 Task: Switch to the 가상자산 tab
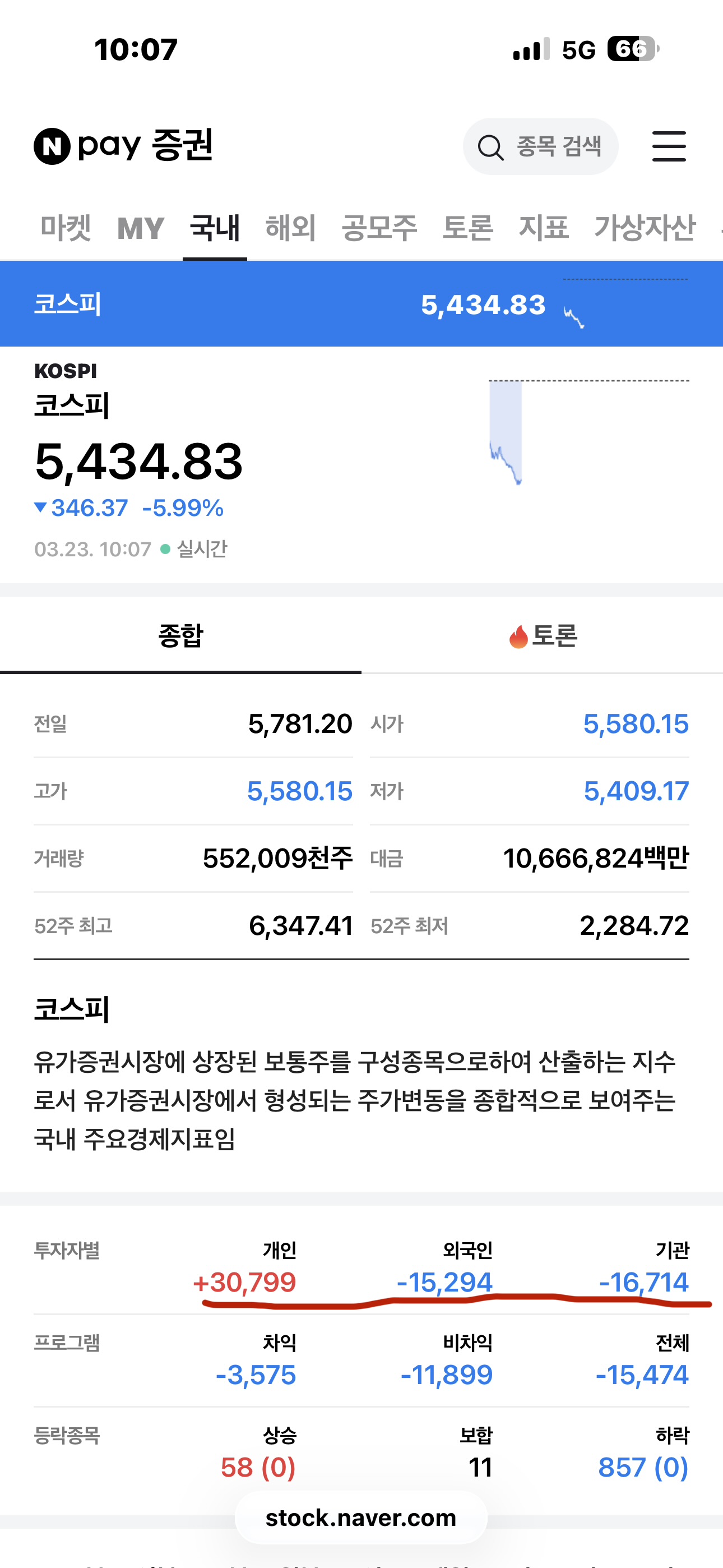(x=644, y=228)
